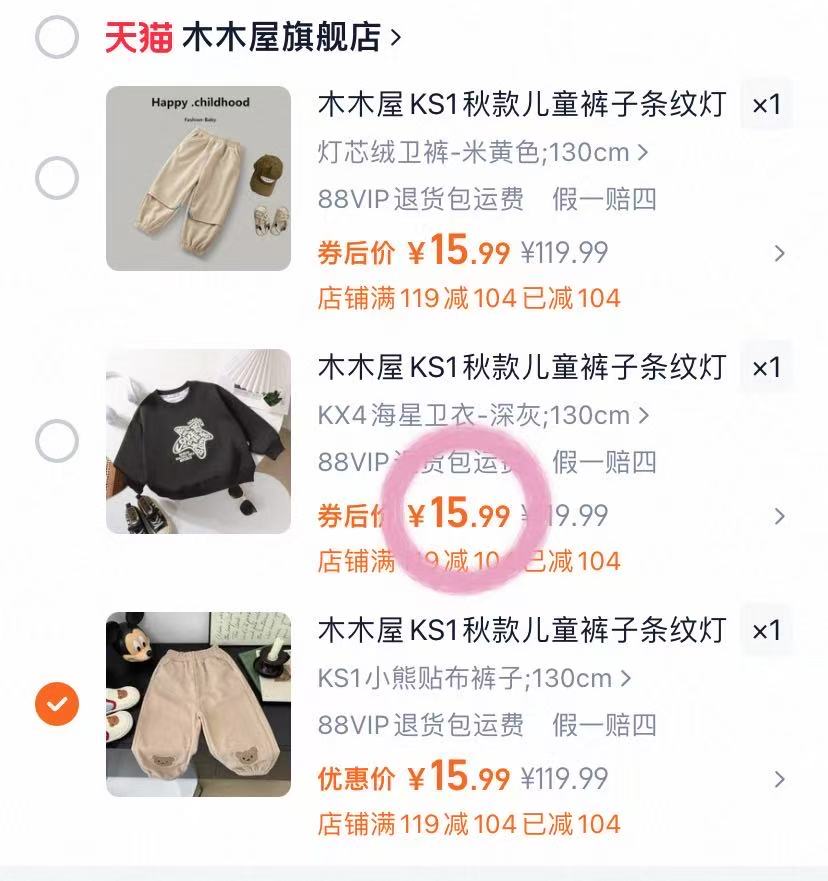The image size is (828, 881).
Task: Click the circled ¥15.99 coupon price
Action: tap(458, 515)
